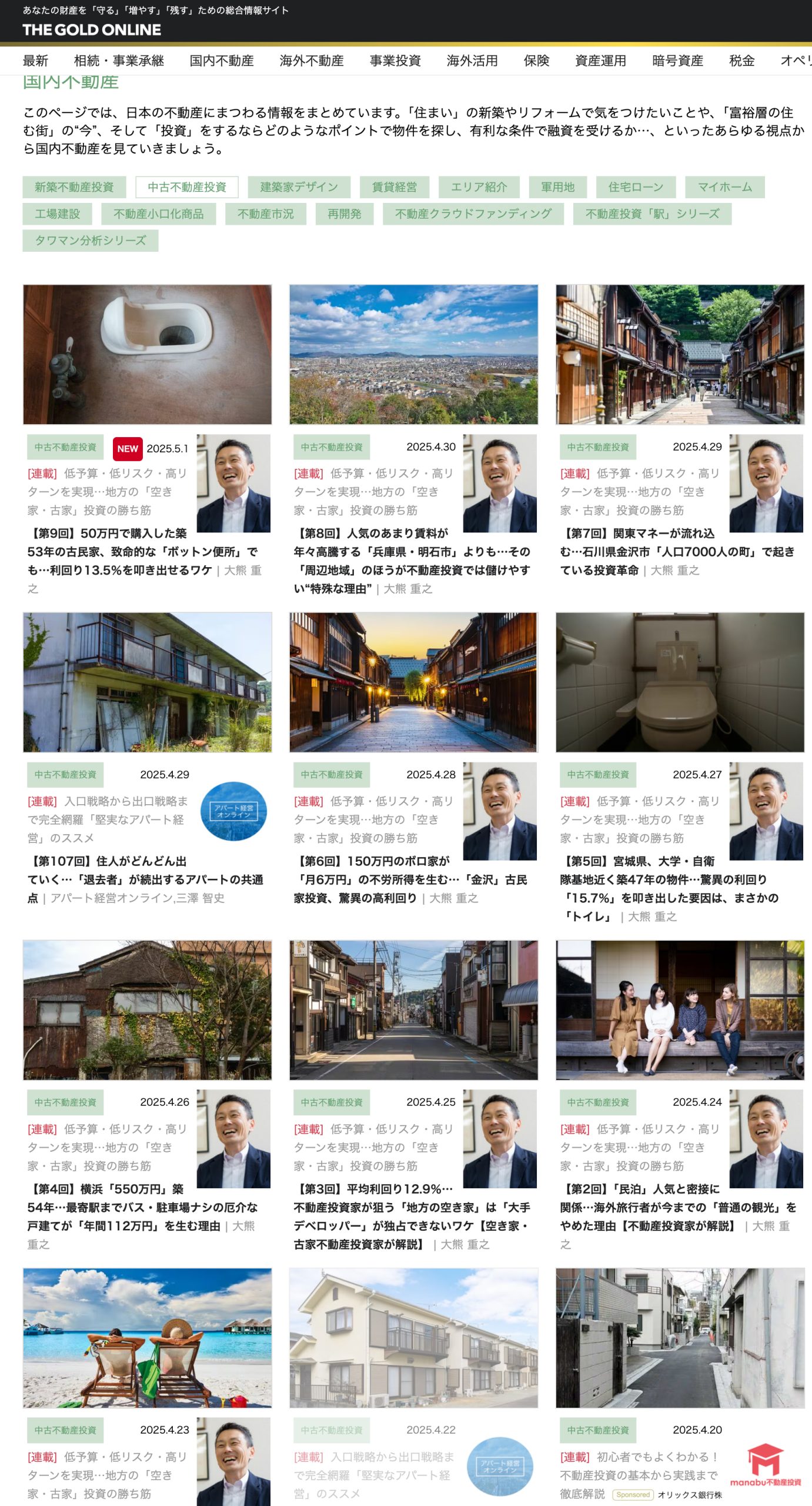View 第2回「民泊」人気 article
812x1506 pixels.
(677, 1207)
